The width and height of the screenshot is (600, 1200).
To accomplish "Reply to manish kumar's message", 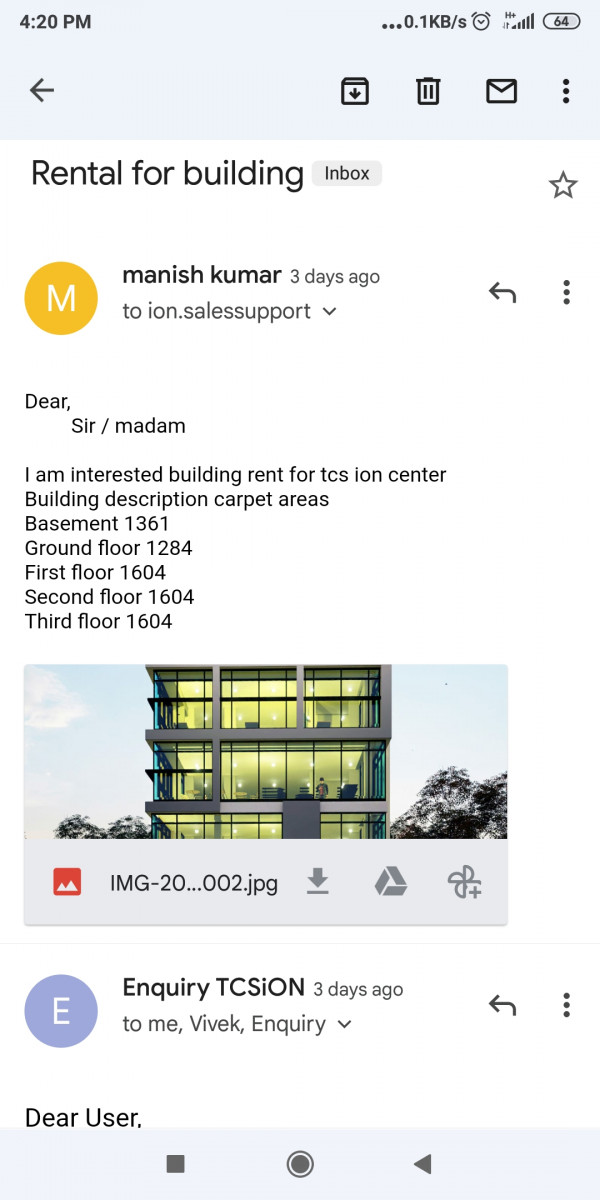I will [502, 292].
